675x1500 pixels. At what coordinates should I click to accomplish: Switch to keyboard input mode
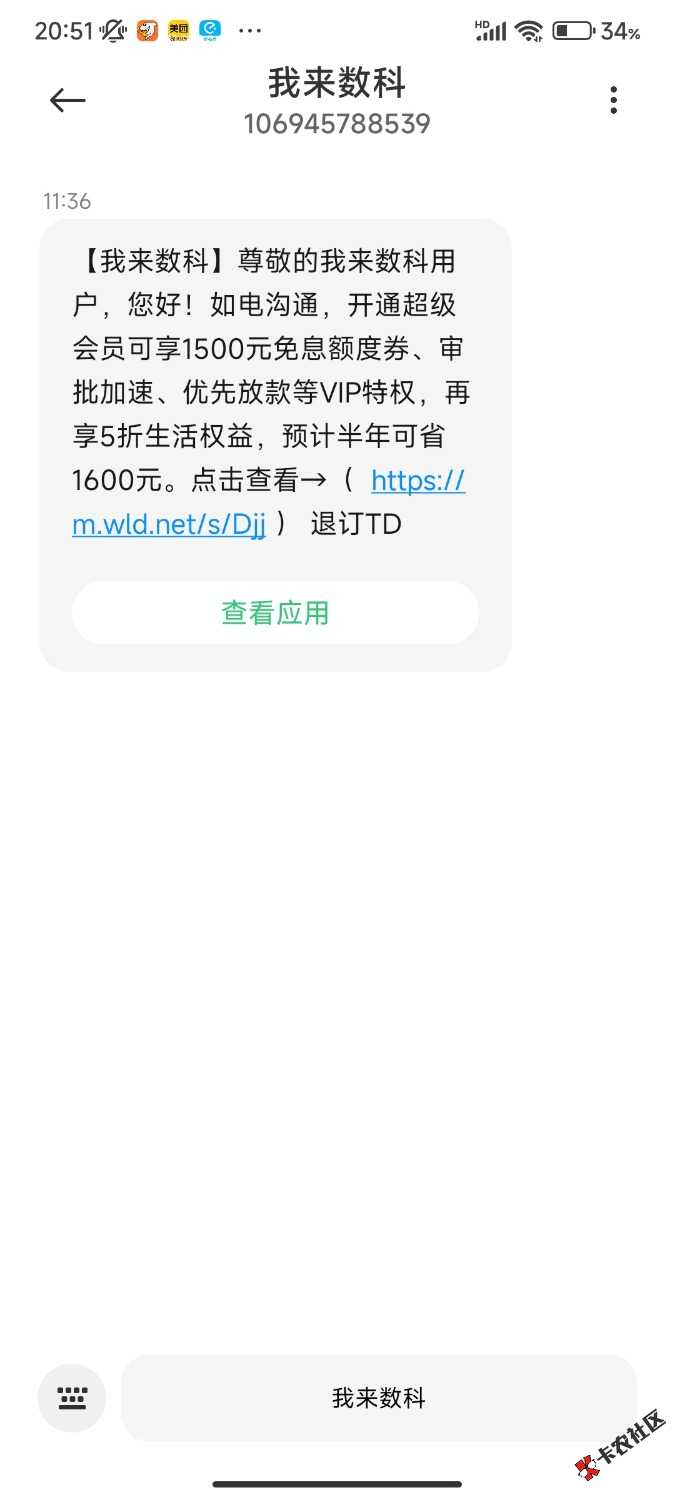click(71, 1397)
